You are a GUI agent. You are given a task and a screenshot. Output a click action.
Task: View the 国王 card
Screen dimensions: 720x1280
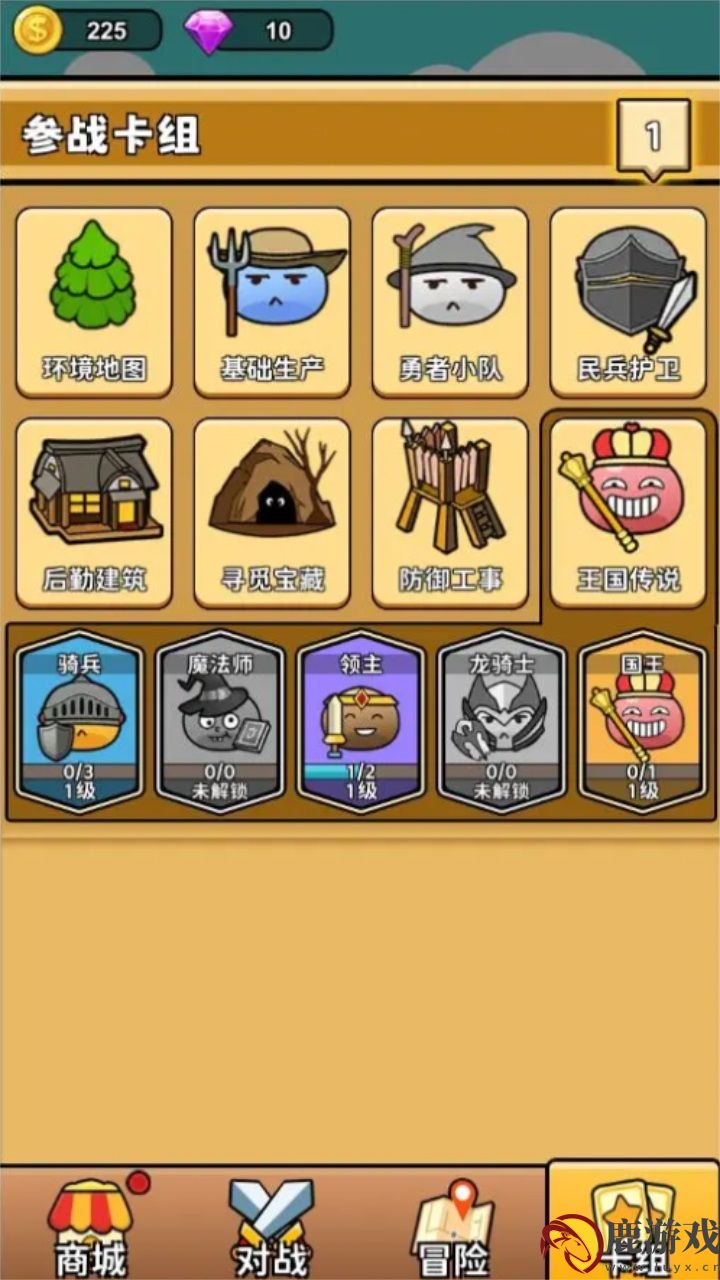642,722
